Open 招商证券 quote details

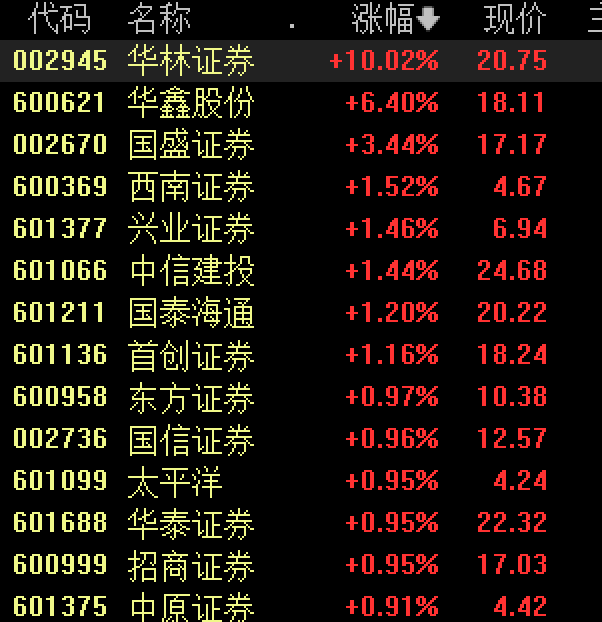click(192, 565)
